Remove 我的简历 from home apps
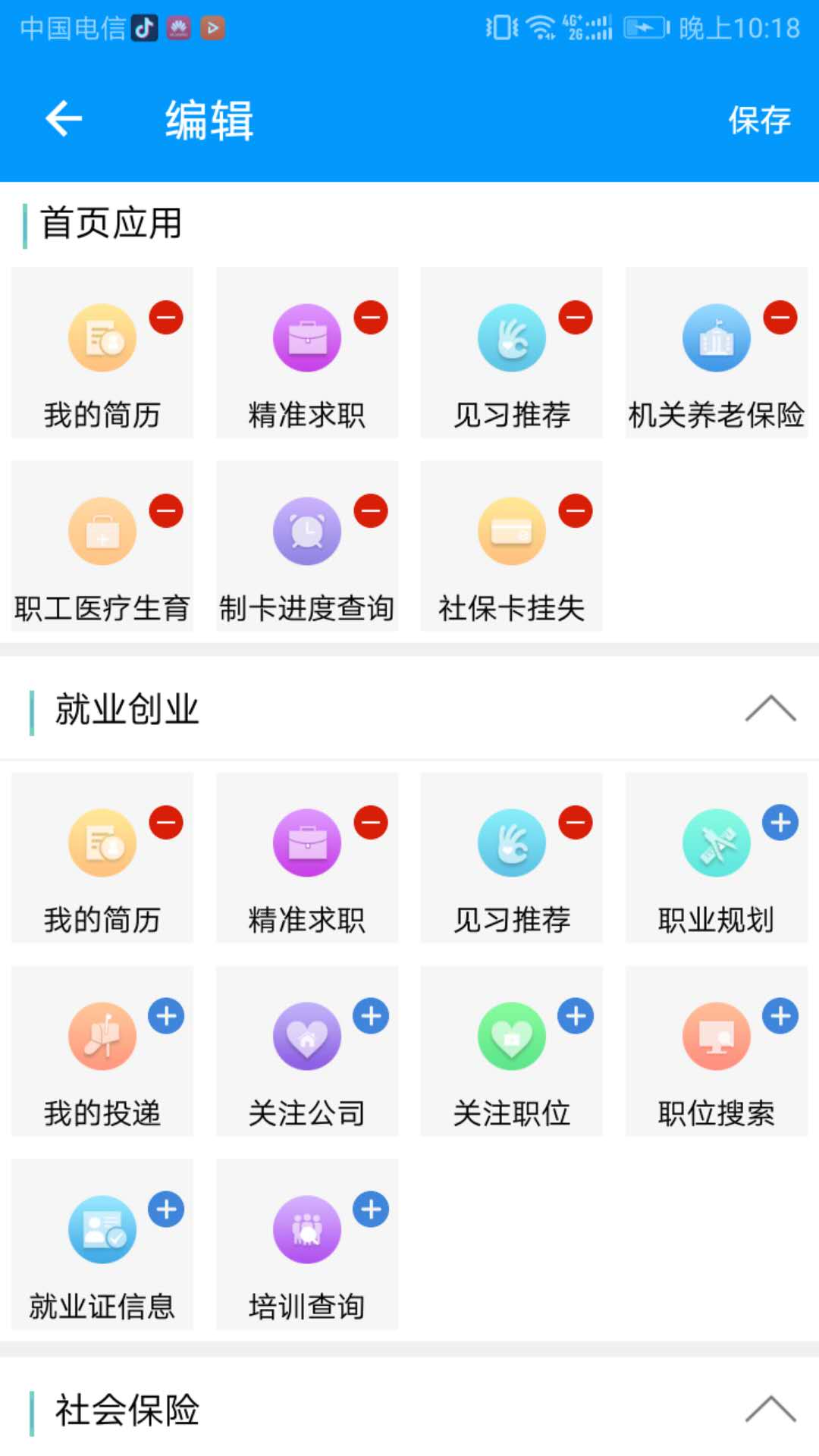The height and width of the screenshot is (1456, 819). point(167,318)
